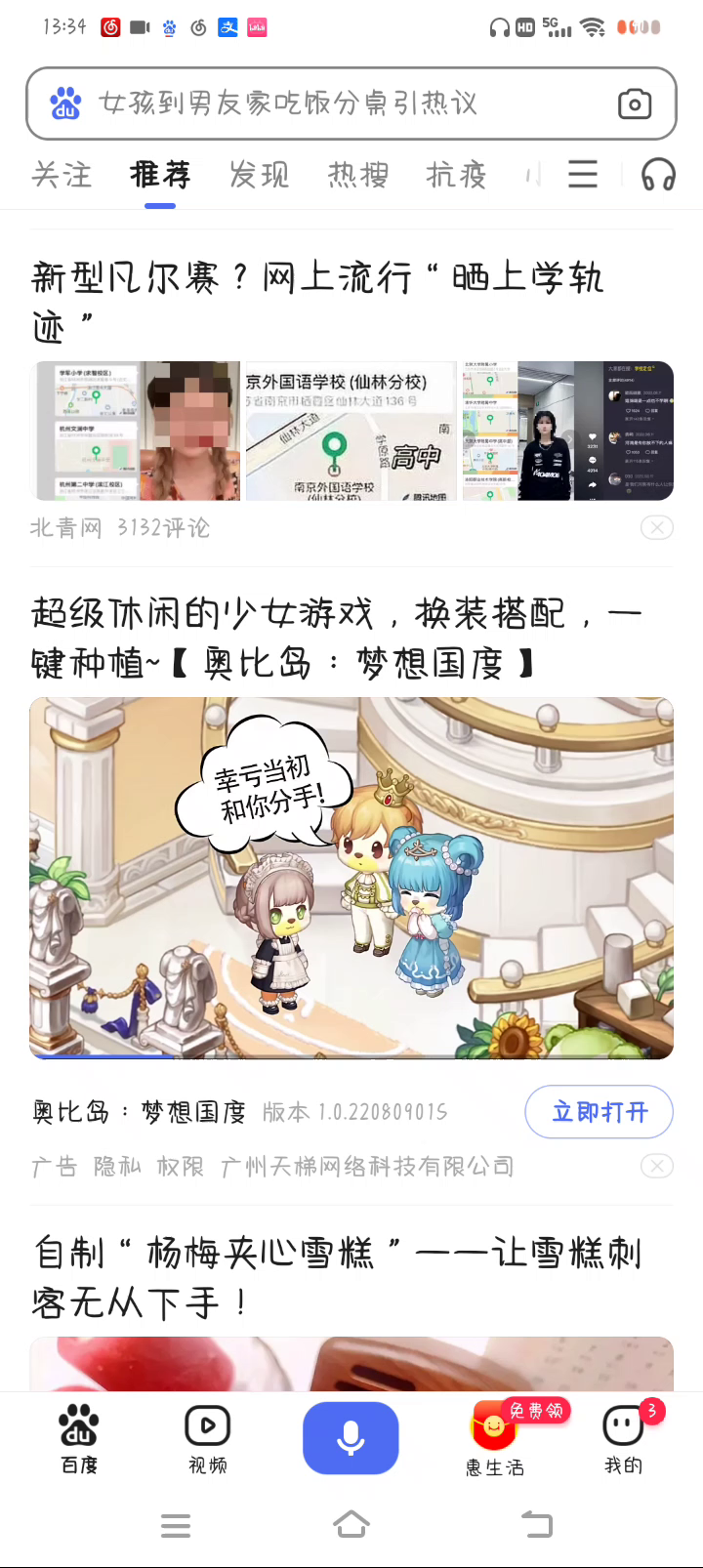703x1568 pixels.
Task: Open the ad's 隐私 link
Action: (x=117, y=1166)
